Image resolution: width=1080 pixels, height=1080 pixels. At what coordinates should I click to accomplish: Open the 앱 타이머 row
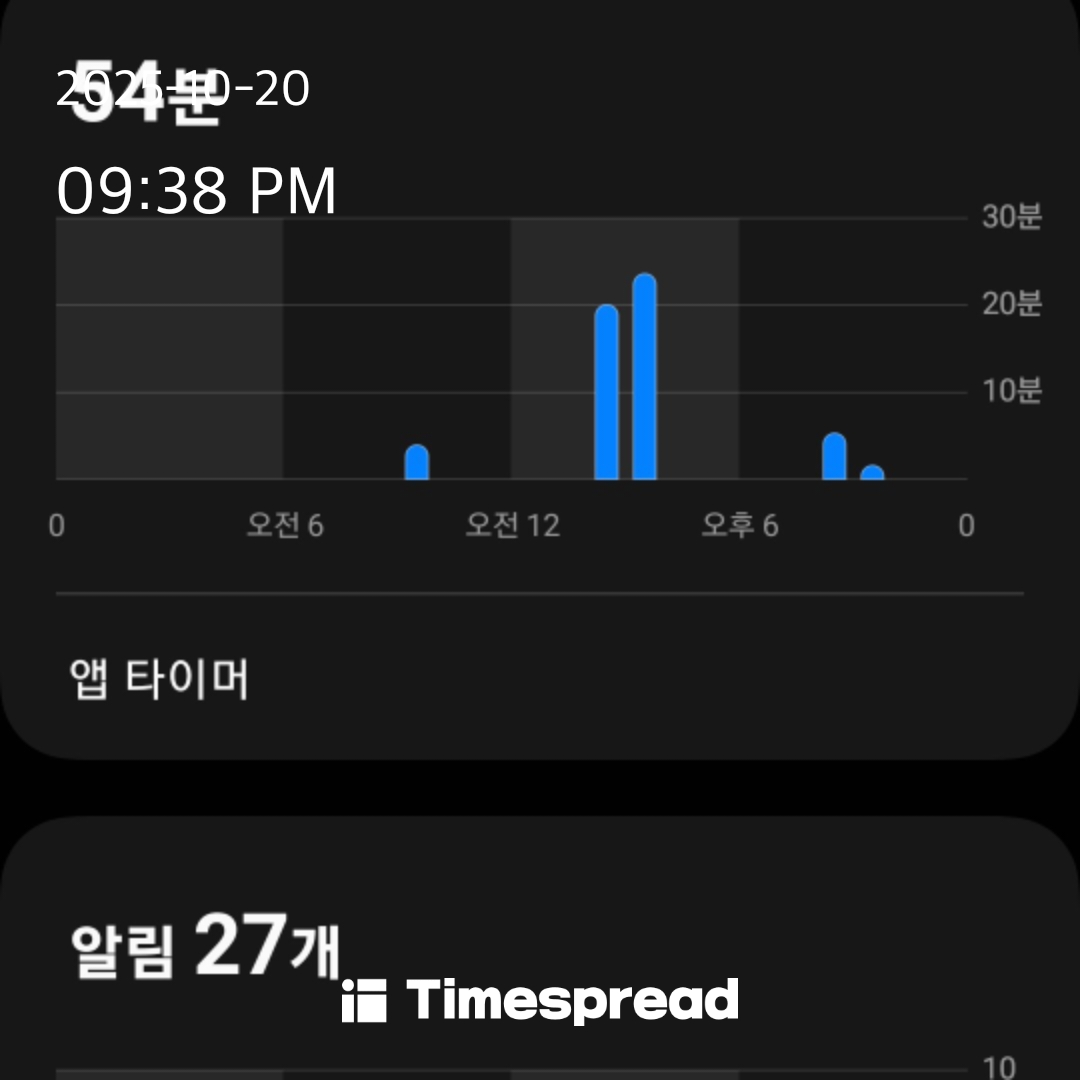(x=160, y=679)
